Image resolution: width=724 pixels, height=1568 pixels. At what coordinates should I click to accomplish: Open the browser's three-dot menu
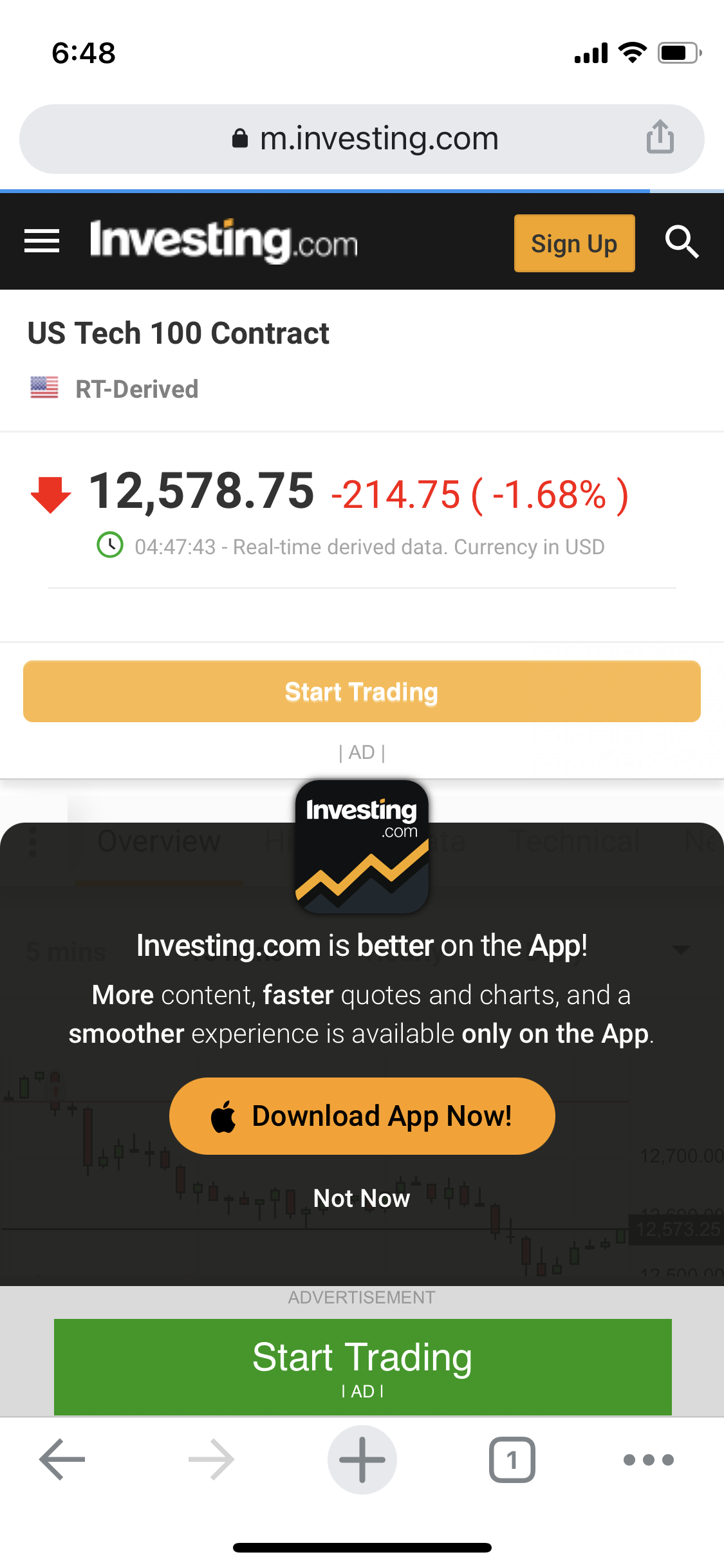coord(648,1459)
